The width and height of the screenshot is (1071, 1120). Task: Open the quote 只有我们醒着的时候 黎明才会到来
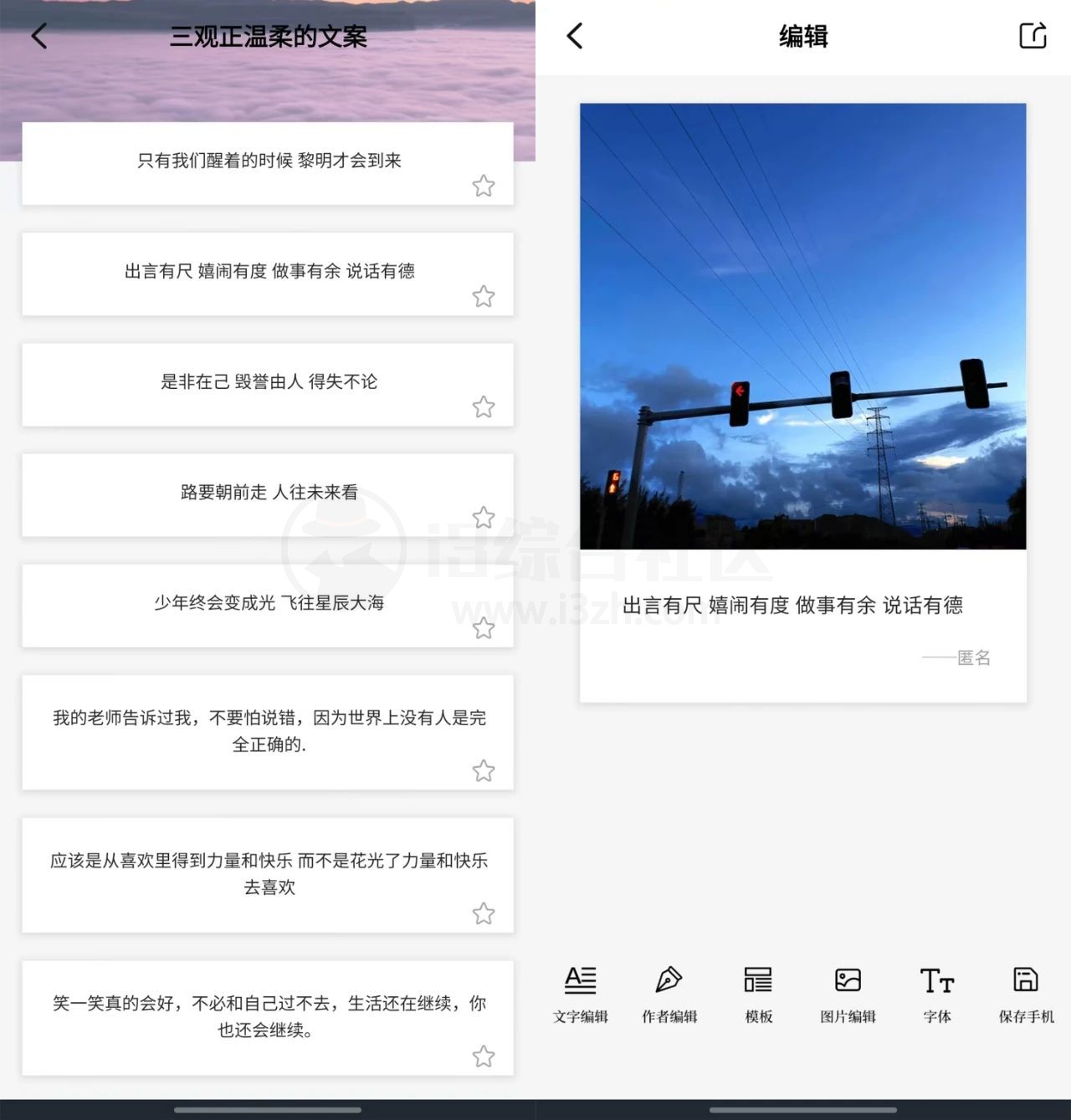[x=268, y=161]
